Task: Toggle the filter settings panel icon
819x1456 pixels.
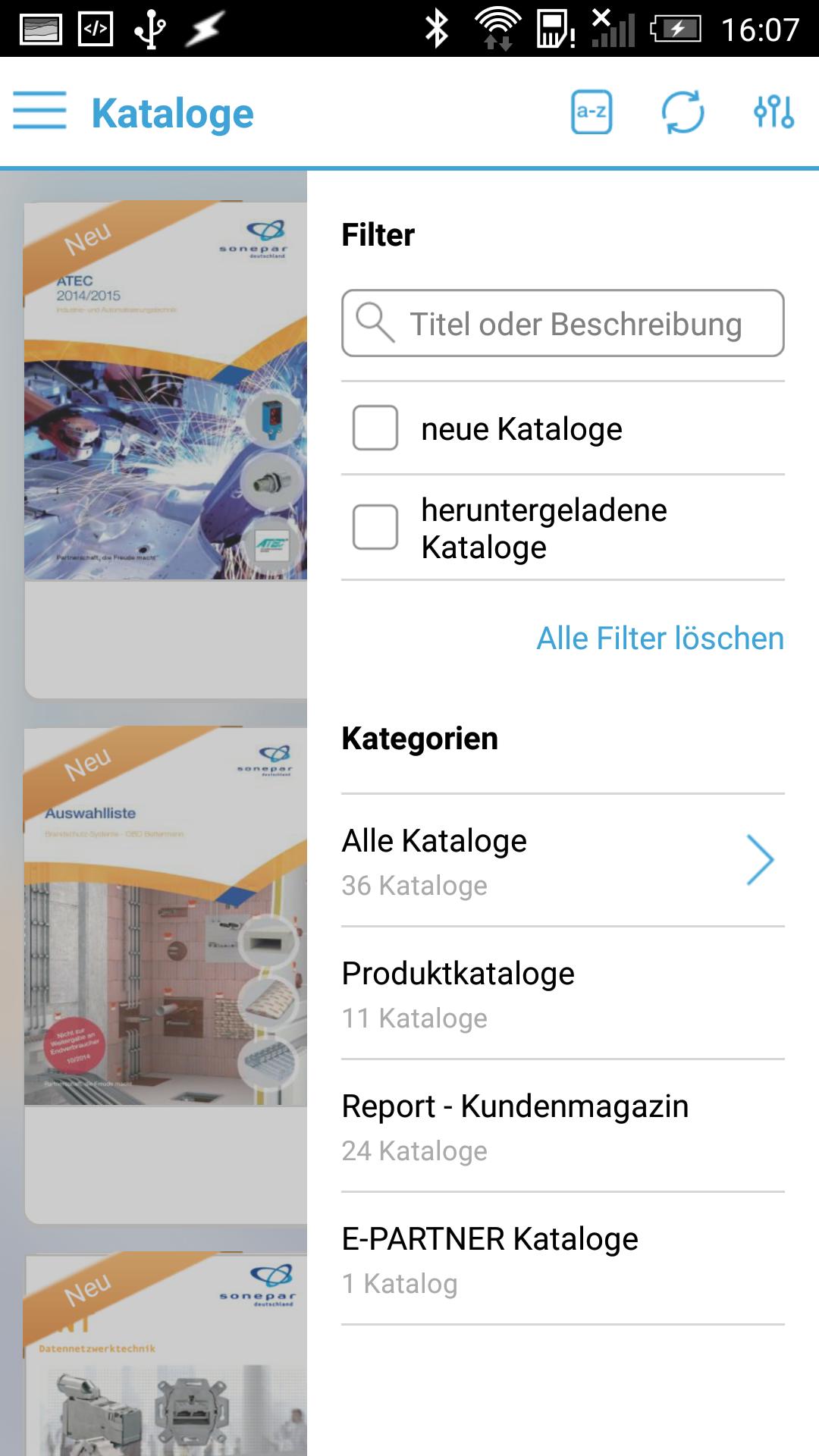Action: coord(773,112)
